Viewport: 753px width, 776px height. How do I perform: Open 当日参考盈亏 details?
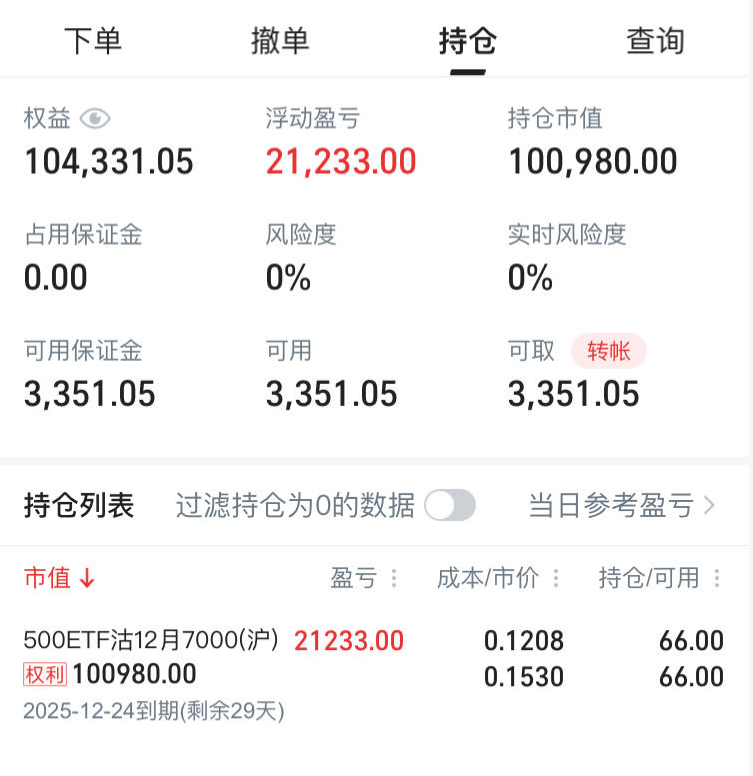tap(621, 506)
